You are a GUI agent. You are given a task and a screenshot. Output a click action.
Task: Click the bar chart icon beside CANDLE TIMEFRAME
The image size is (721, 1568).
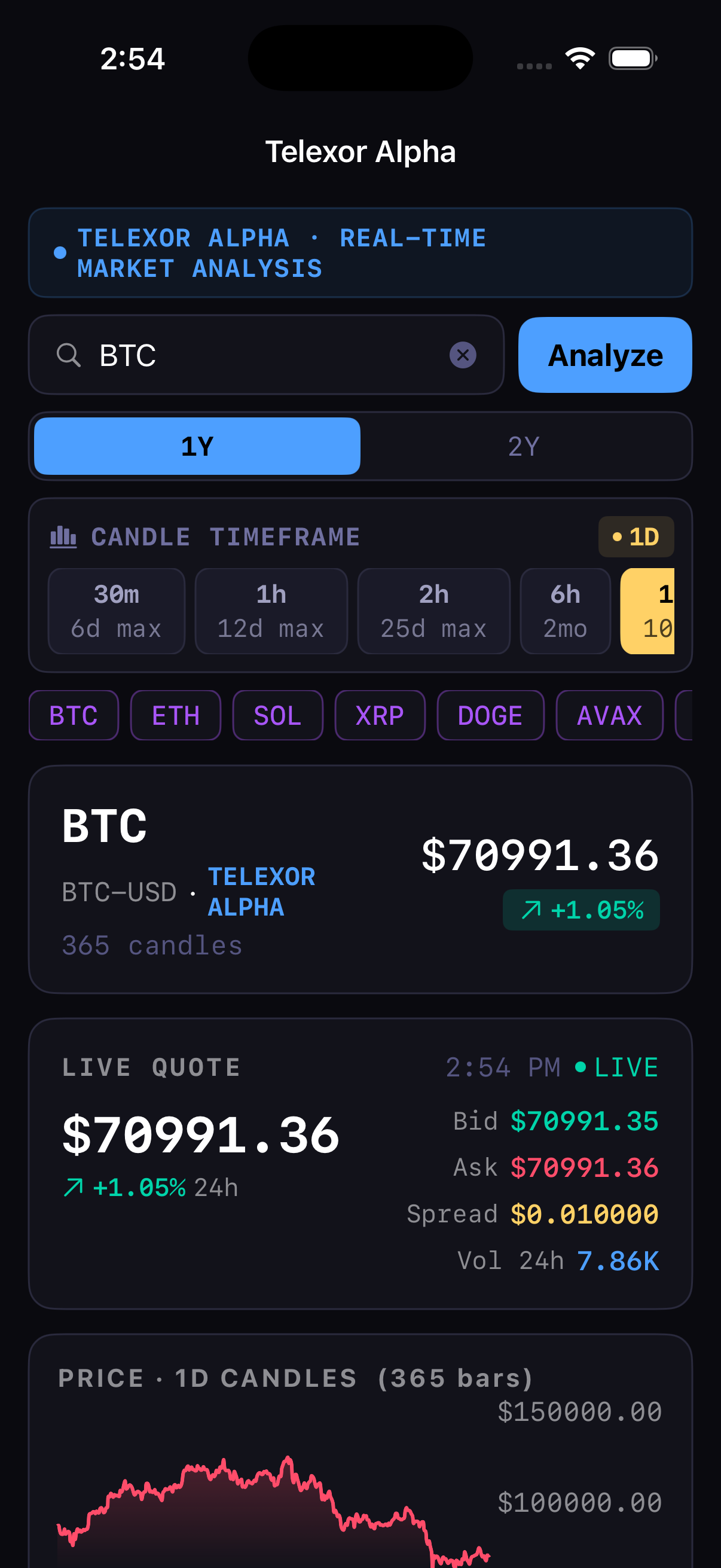click(x=64, y=536)
